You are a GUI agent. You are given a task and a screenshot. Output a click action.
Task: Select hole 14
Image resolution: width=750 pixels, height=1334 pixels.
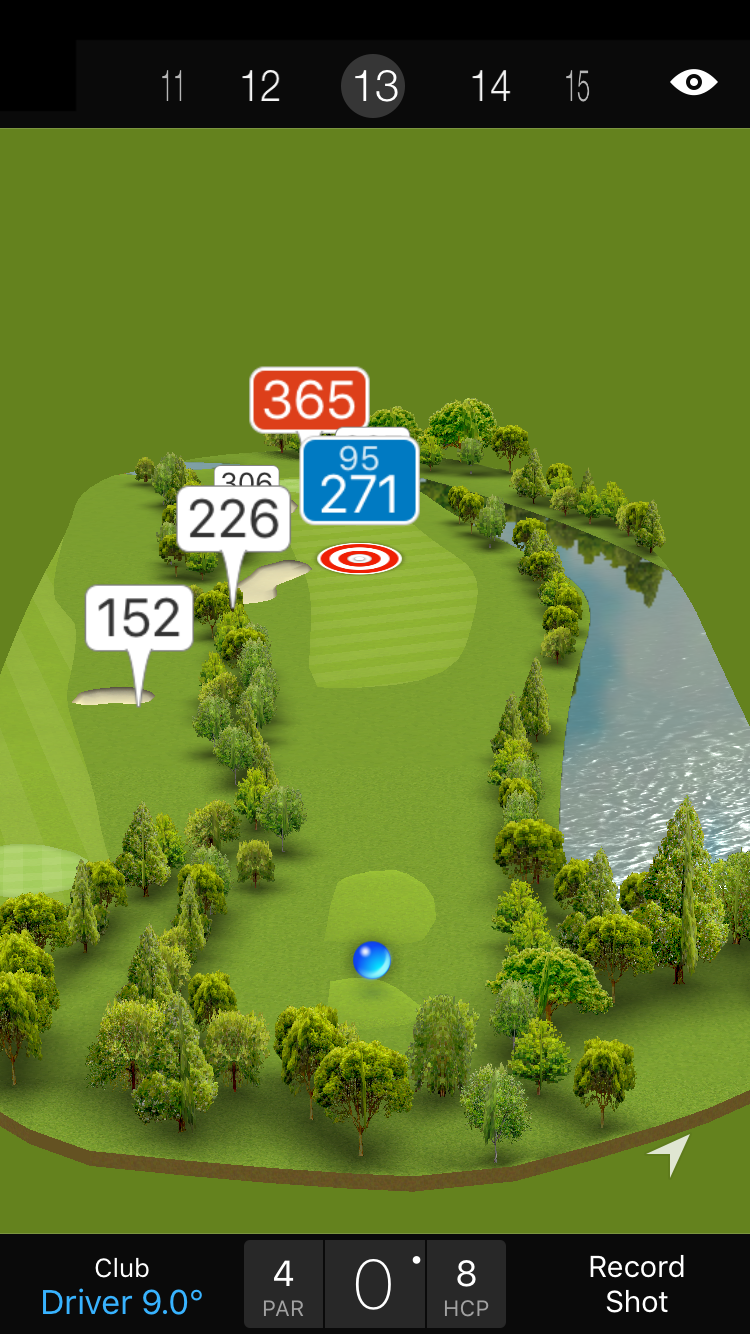tap(490, 87)
